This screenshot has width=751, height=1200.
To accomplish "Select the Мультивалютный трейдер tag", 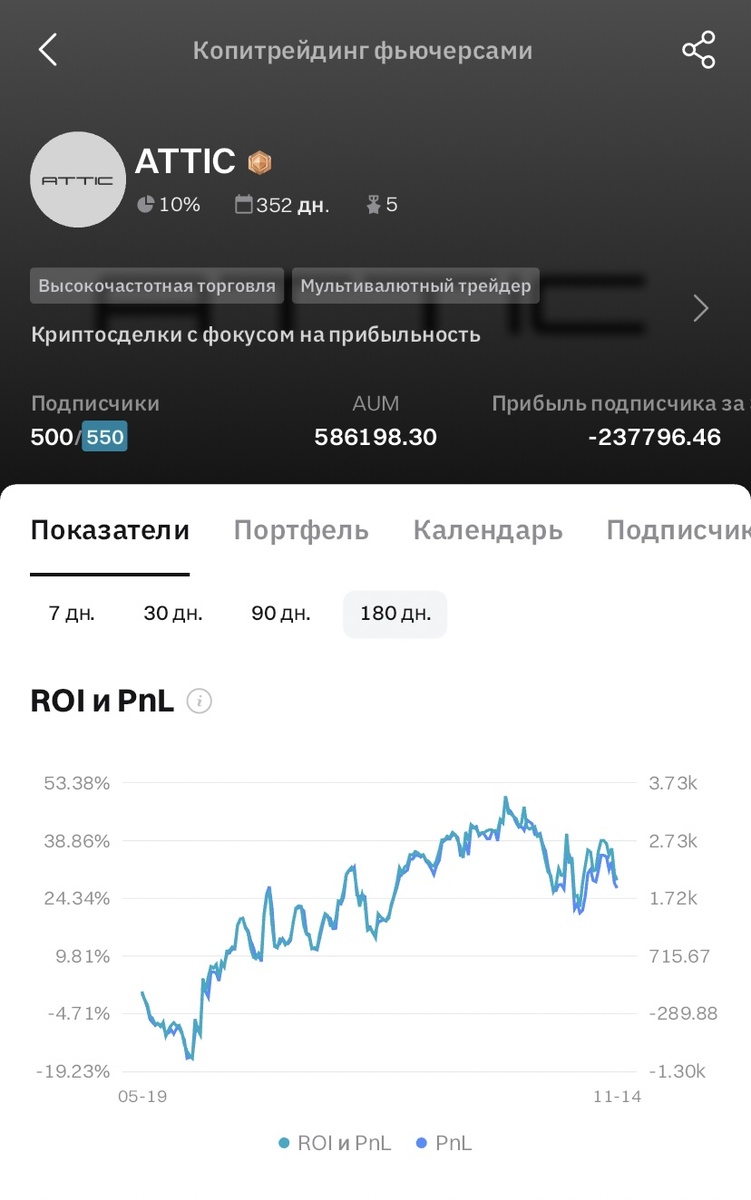I will pos(414,285).
